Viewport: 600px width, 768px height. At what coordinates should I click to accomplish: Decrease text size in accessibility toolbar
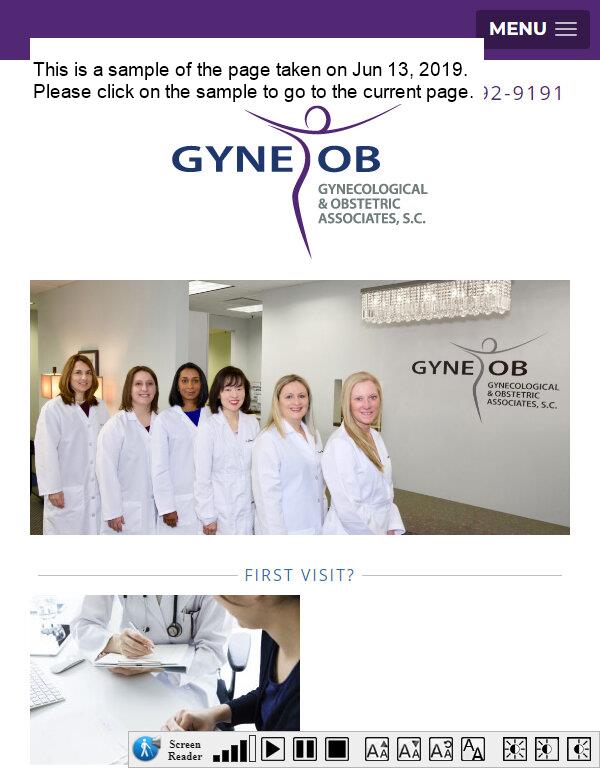(409, 749)
